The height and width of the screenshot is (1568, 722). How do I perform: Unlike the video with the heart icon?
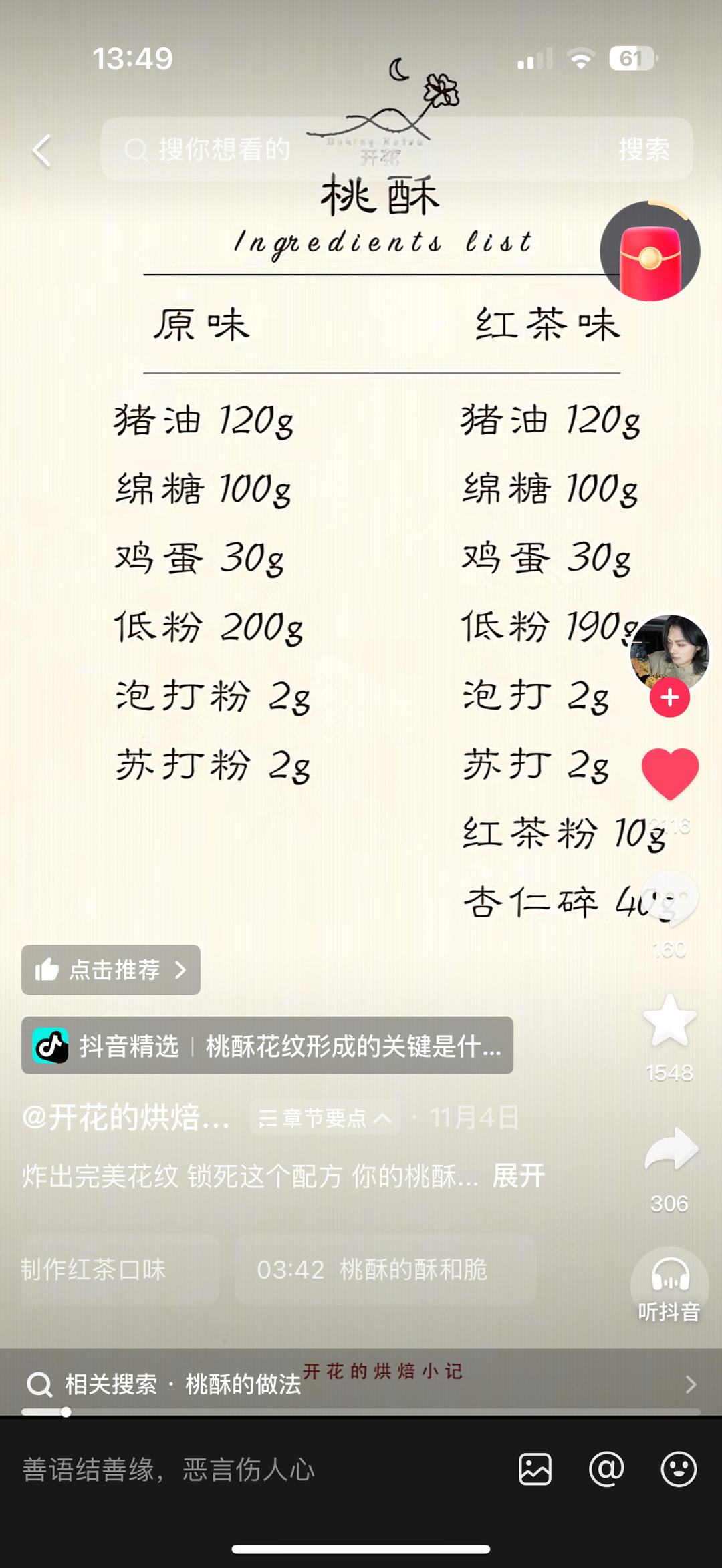(670, 774)
